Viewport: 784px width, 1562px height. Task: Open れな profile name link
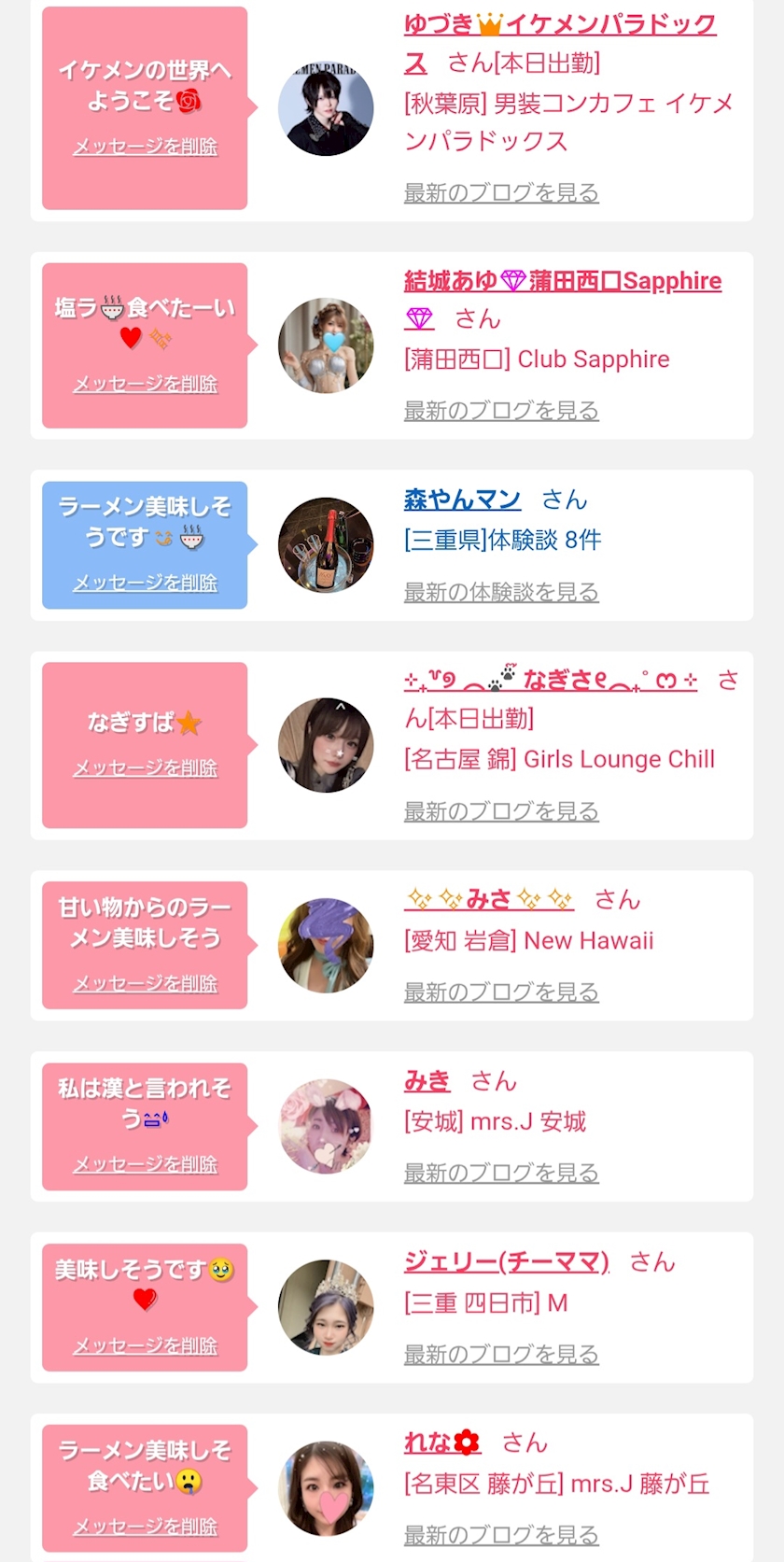pyautogui.click(x=441, y=1443)
